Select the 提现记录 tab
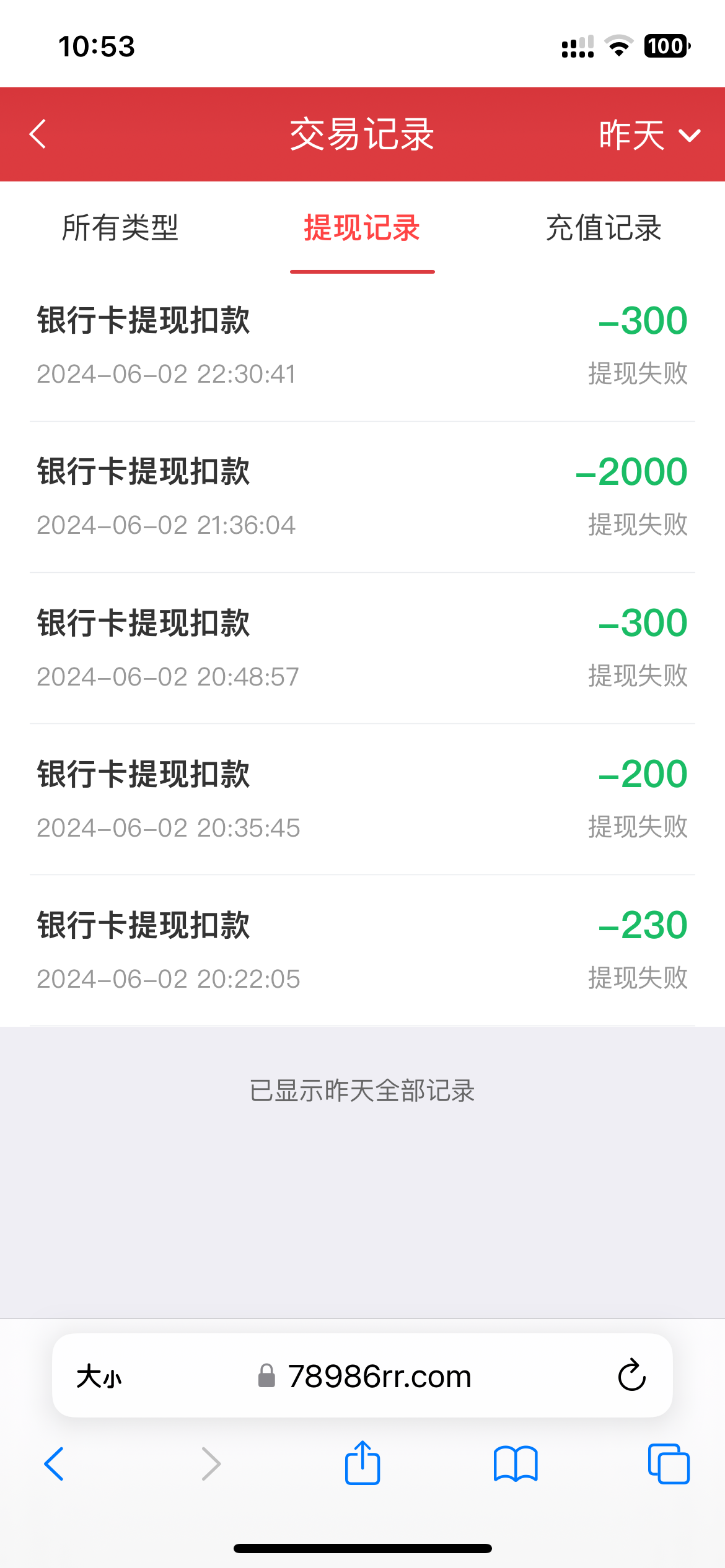 362,228
